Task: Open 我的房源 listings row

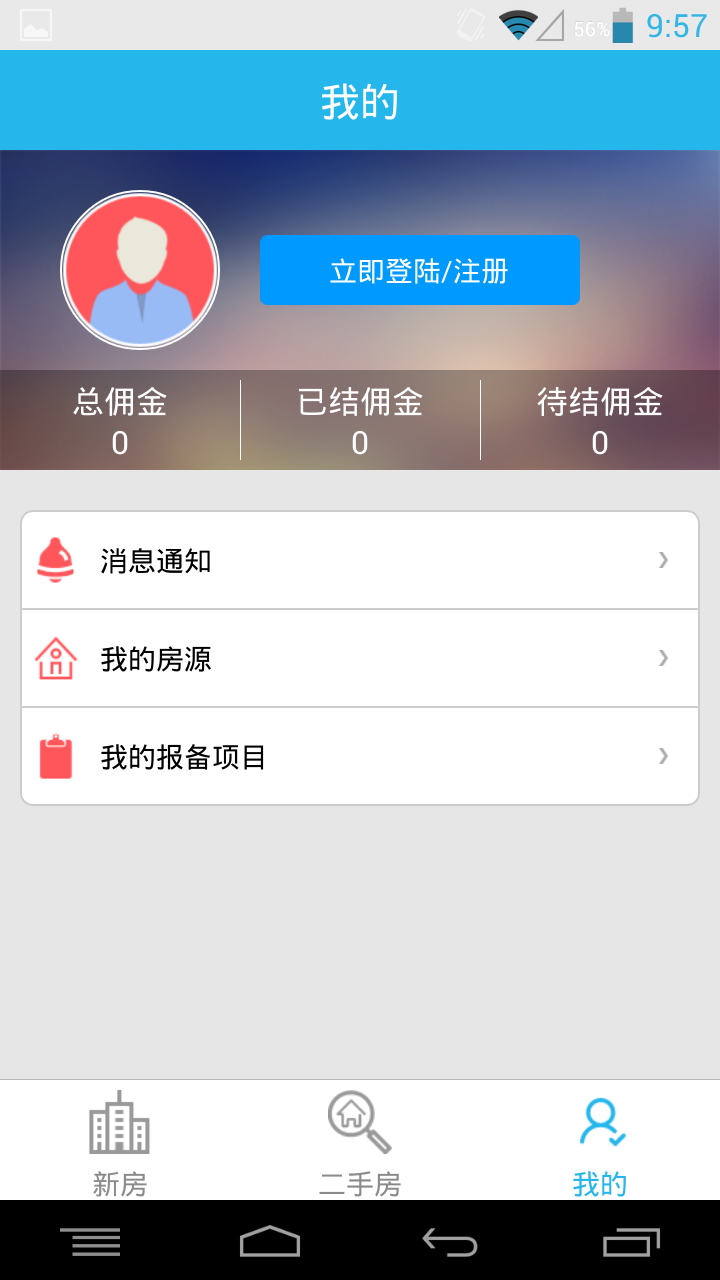Action: pyautogui.click(x=360, y=658)
